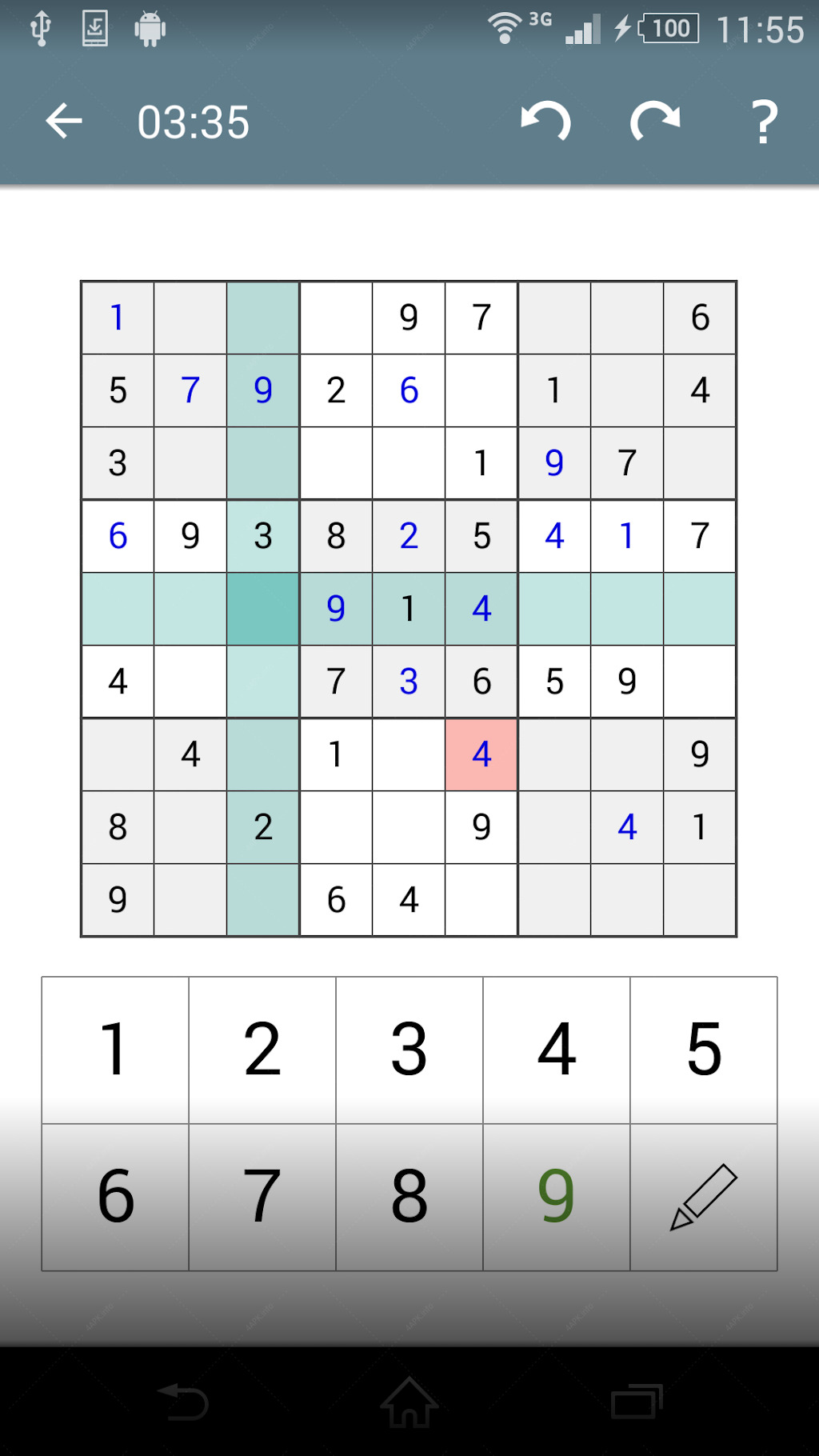
Task: Enter digit 3 from the number pad
Action: (409, 1050)
